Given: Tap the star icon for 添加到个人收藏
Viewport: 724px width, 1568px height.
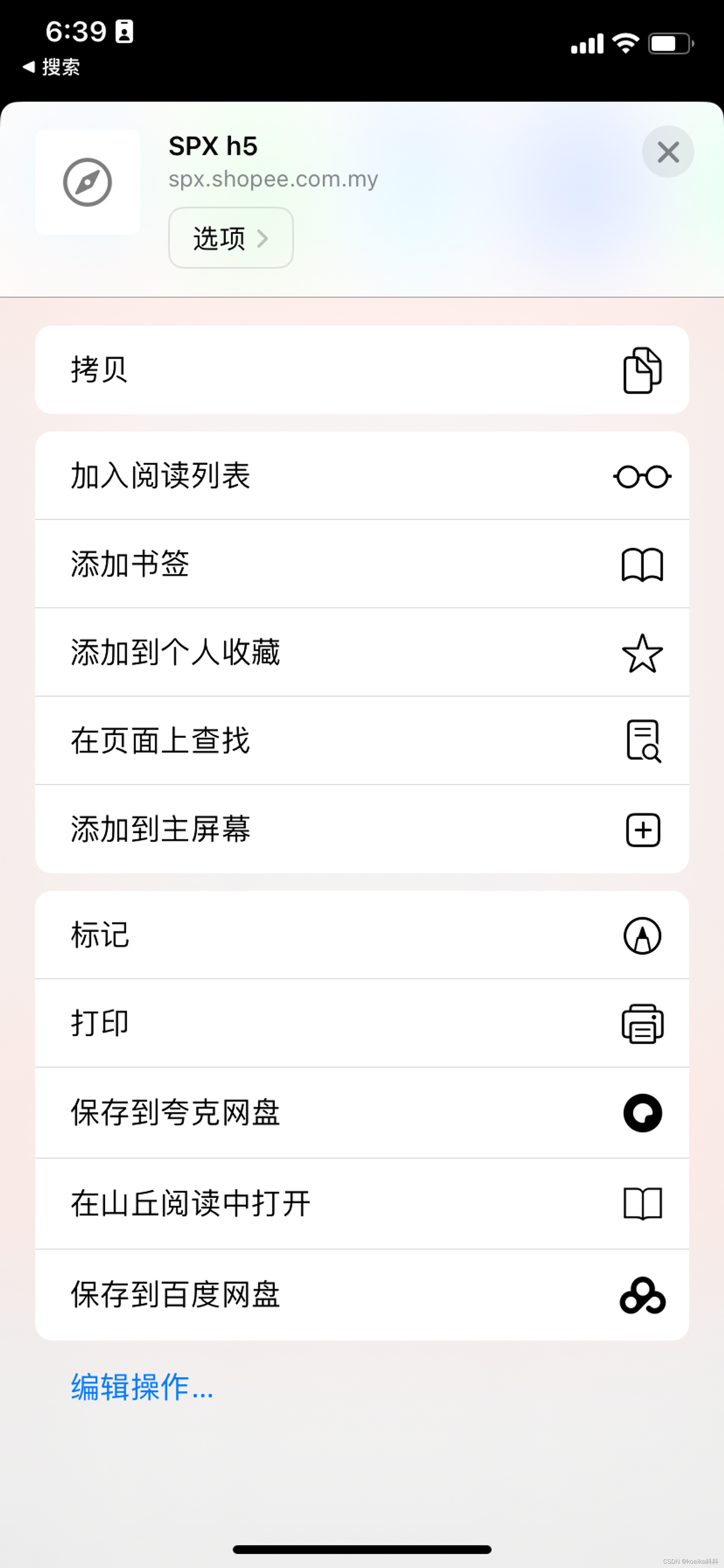Looking at the screenshot, I should pos(642,653).
